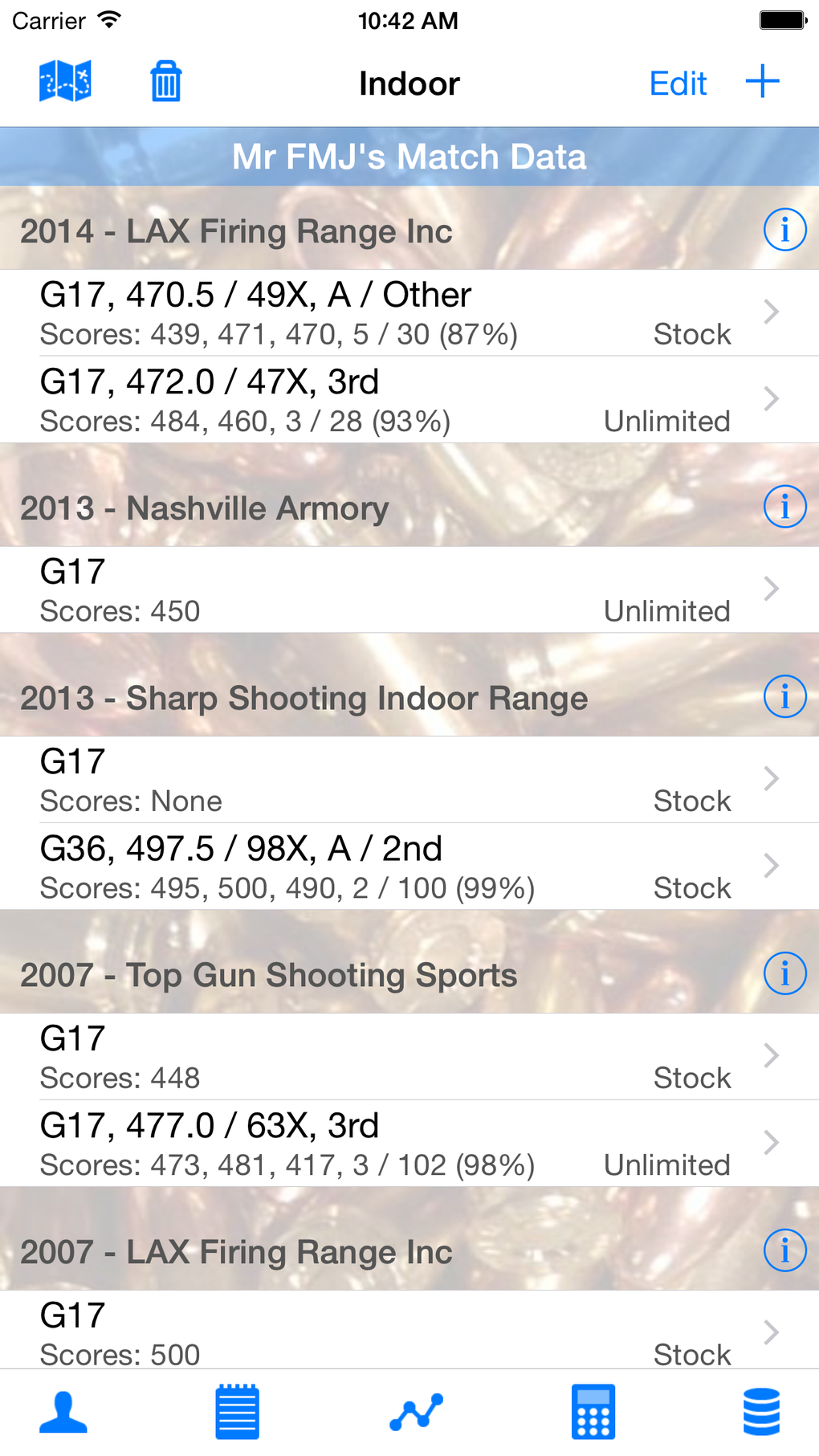The image size is (819, 1456).
Task: Tap the trash can delete icon
Action: [x=166, y=81]
